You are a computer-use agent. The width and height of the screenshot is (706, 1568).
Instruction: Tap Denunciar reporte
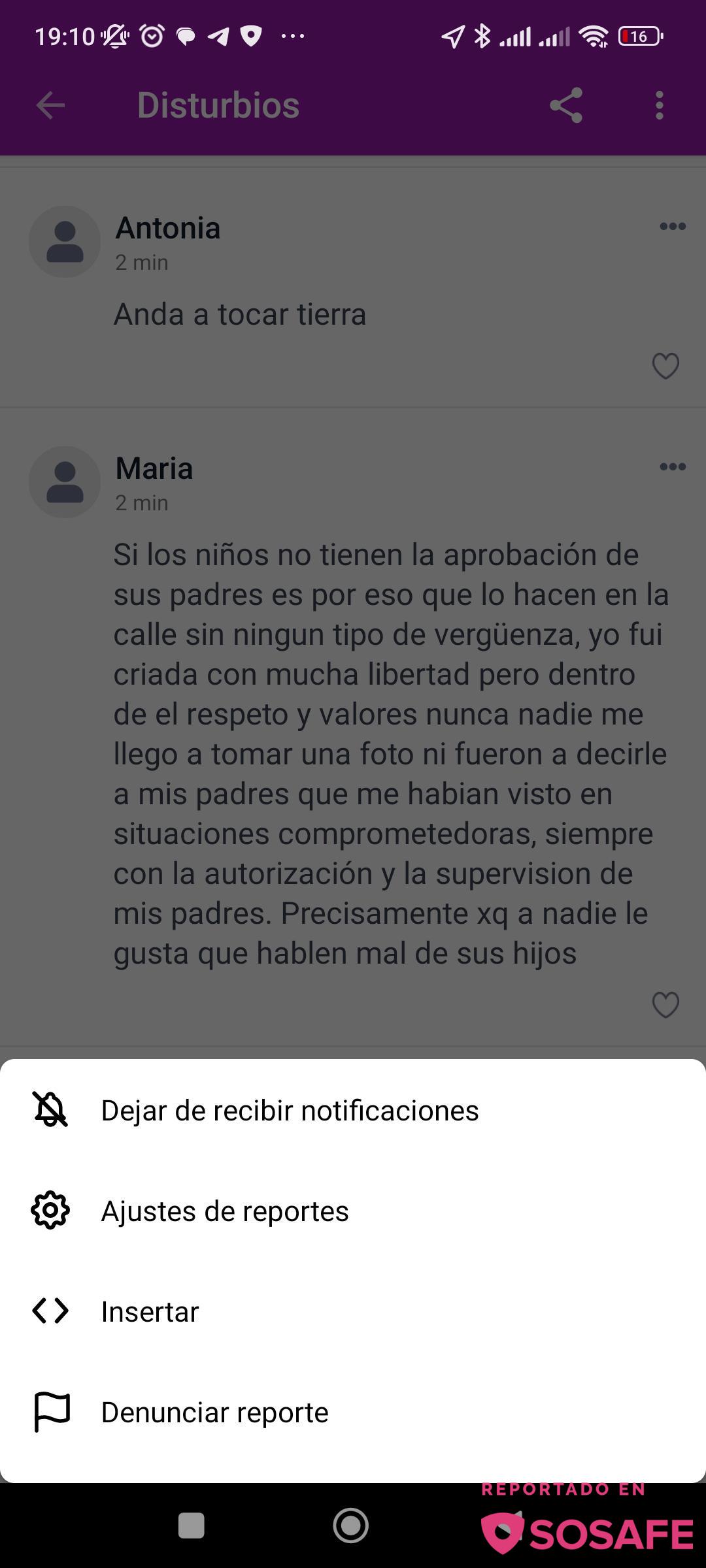pos(214,1413)
